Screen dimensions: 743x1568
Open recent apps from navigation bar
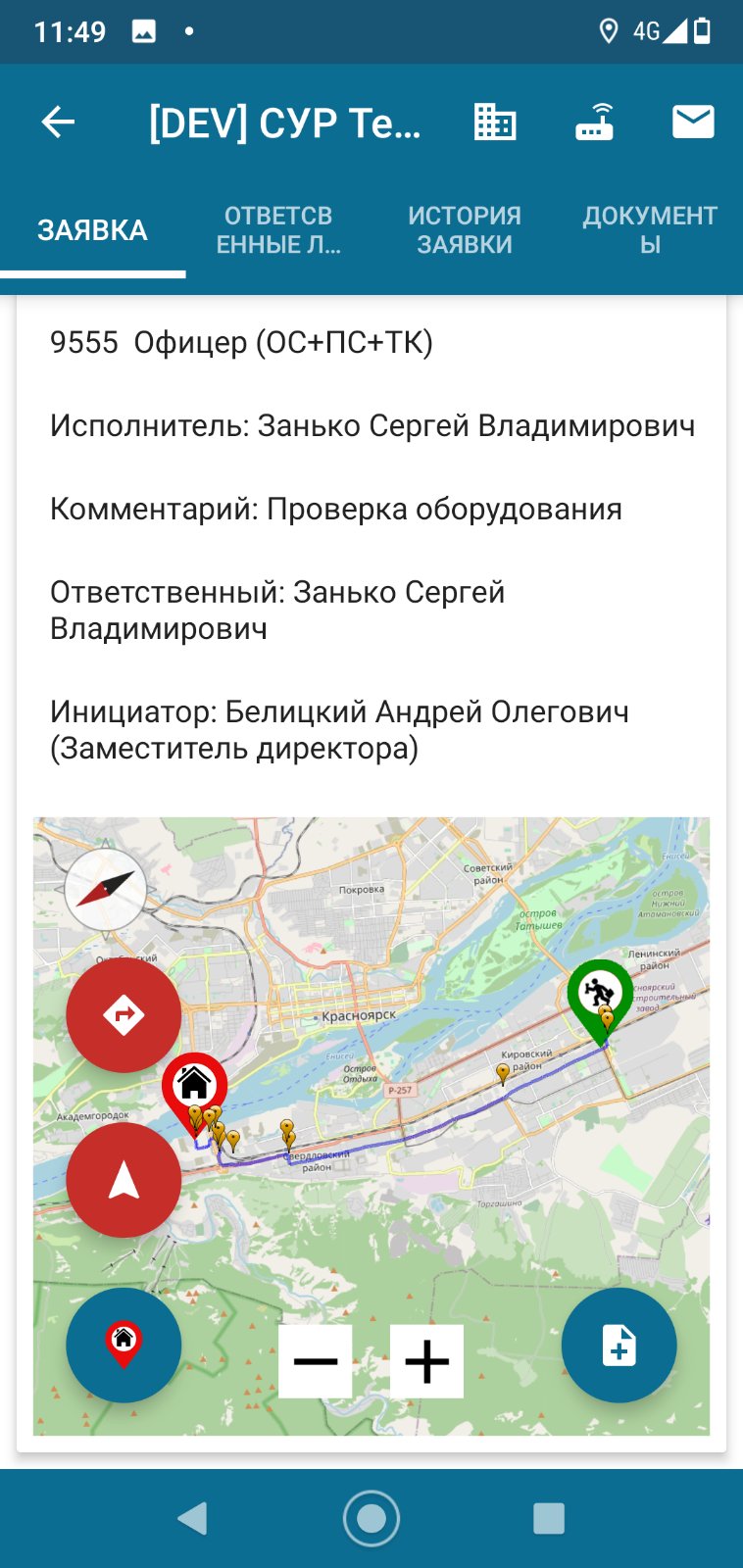(548, 1518)
